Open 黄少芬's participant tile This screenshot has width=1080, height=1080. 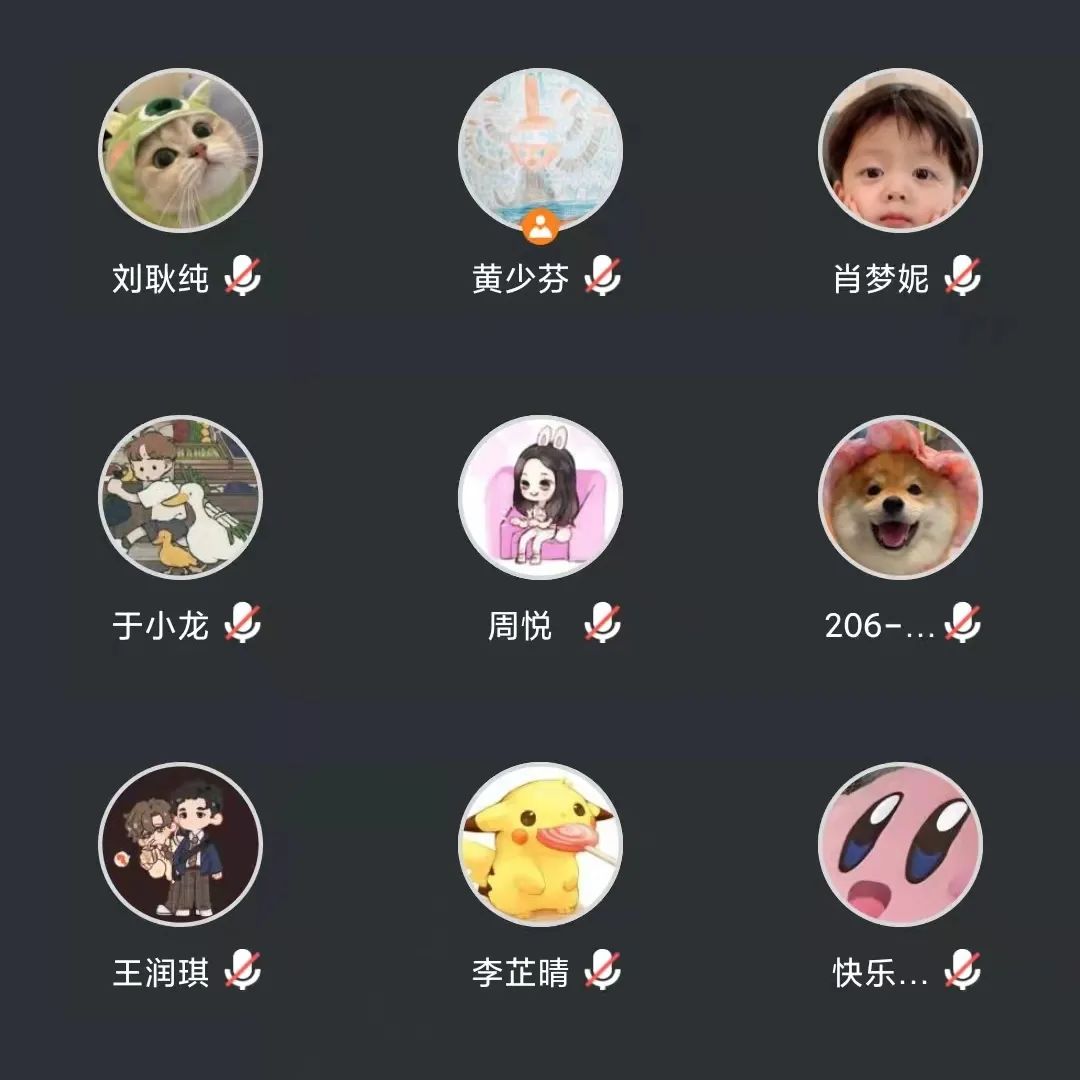[540, 151]
